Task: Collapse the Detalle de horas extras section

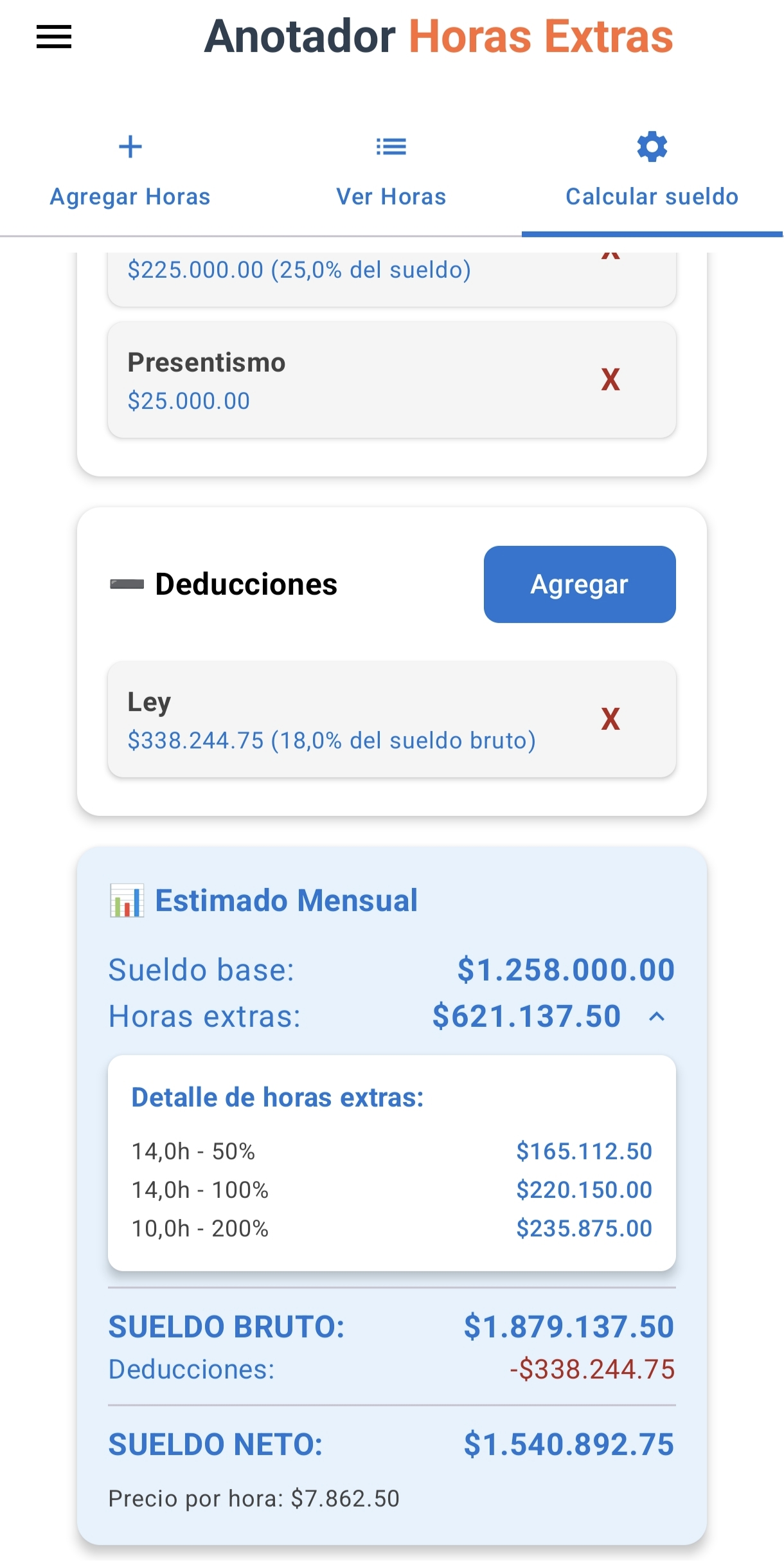Action: 657,1017
